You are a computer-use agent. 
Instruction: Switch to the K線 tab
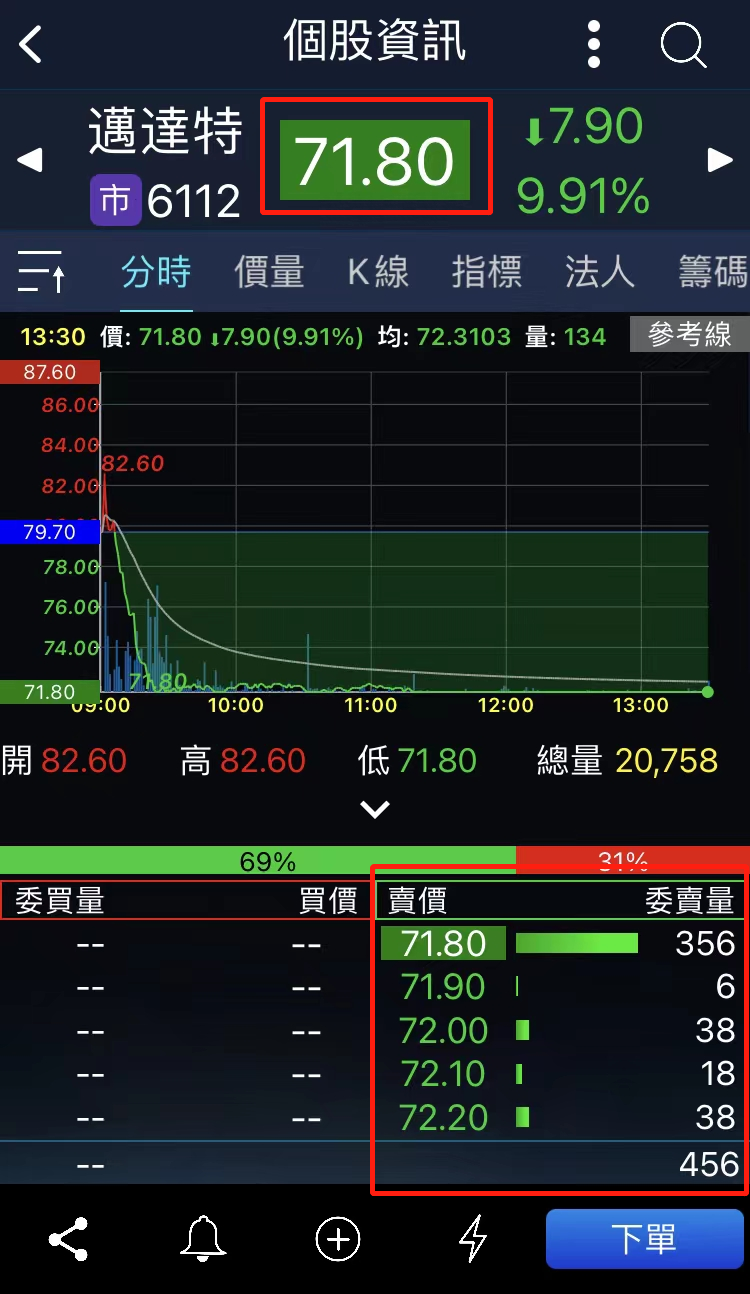(378, 272)
